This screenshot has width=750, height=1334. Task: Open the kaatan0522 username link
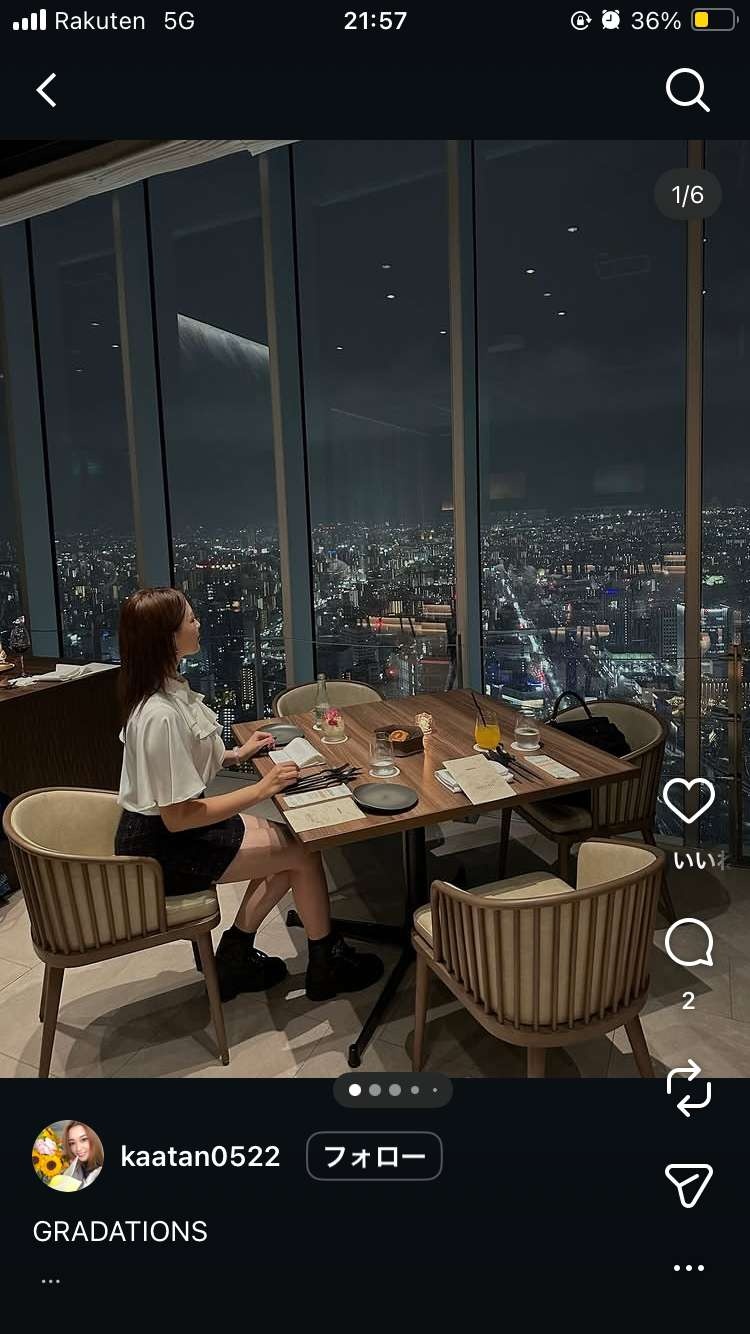pos(200,1157)
